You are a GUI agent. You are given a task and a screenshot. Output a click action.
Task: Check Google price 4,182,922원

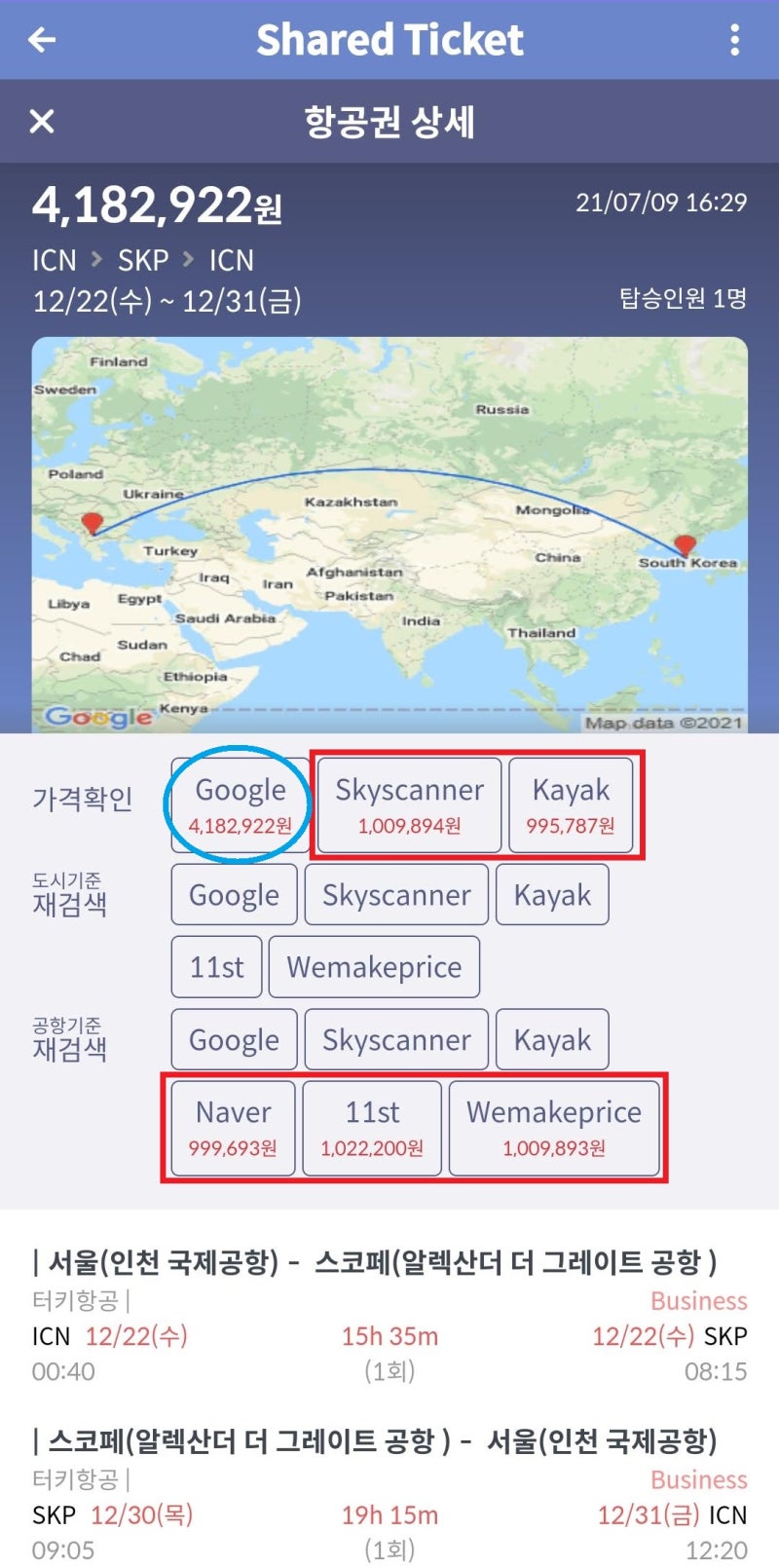(x=241, y=805)
